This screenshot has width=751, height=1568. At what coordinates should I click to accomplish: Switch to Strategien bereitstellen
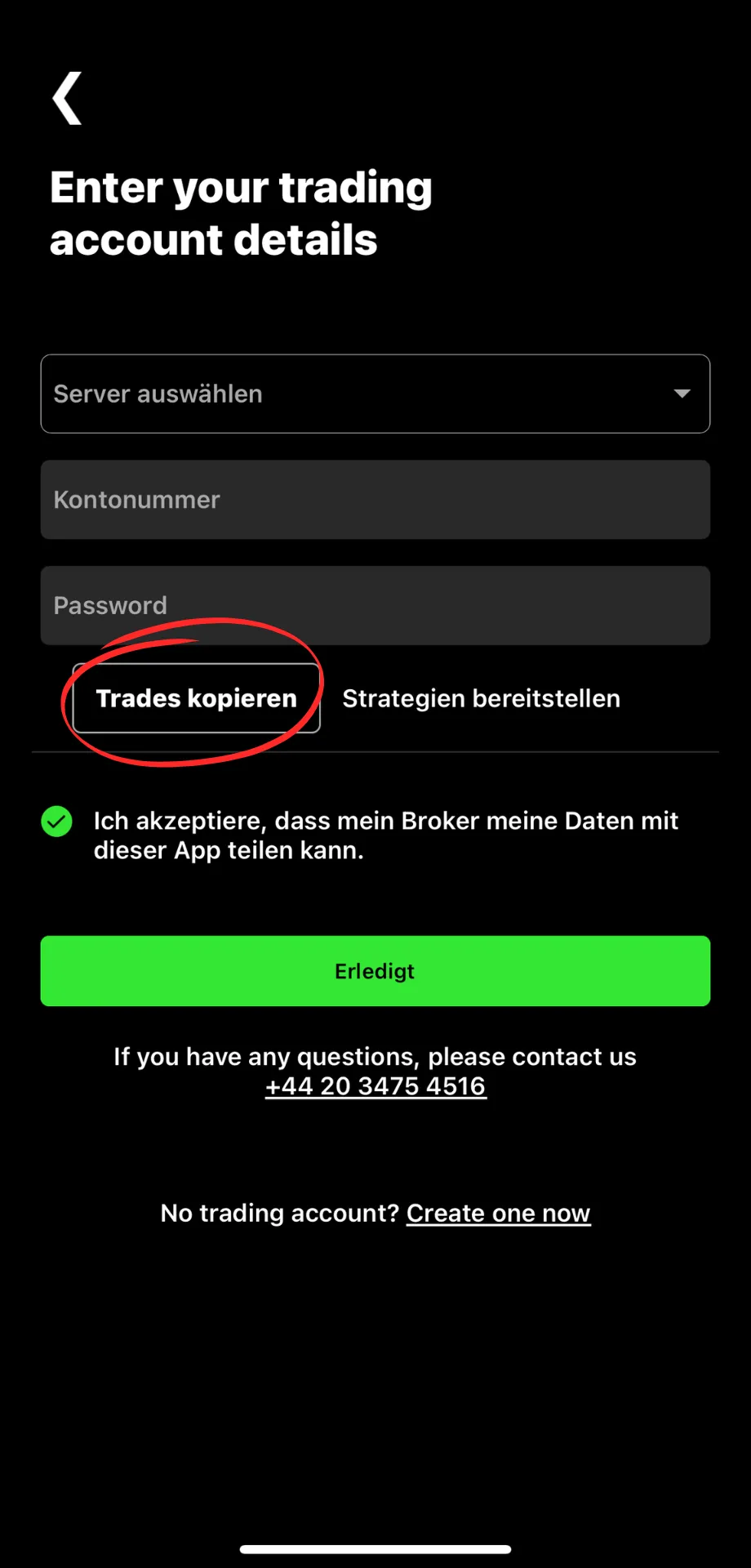pyautogui.click(x=481, y=698)
